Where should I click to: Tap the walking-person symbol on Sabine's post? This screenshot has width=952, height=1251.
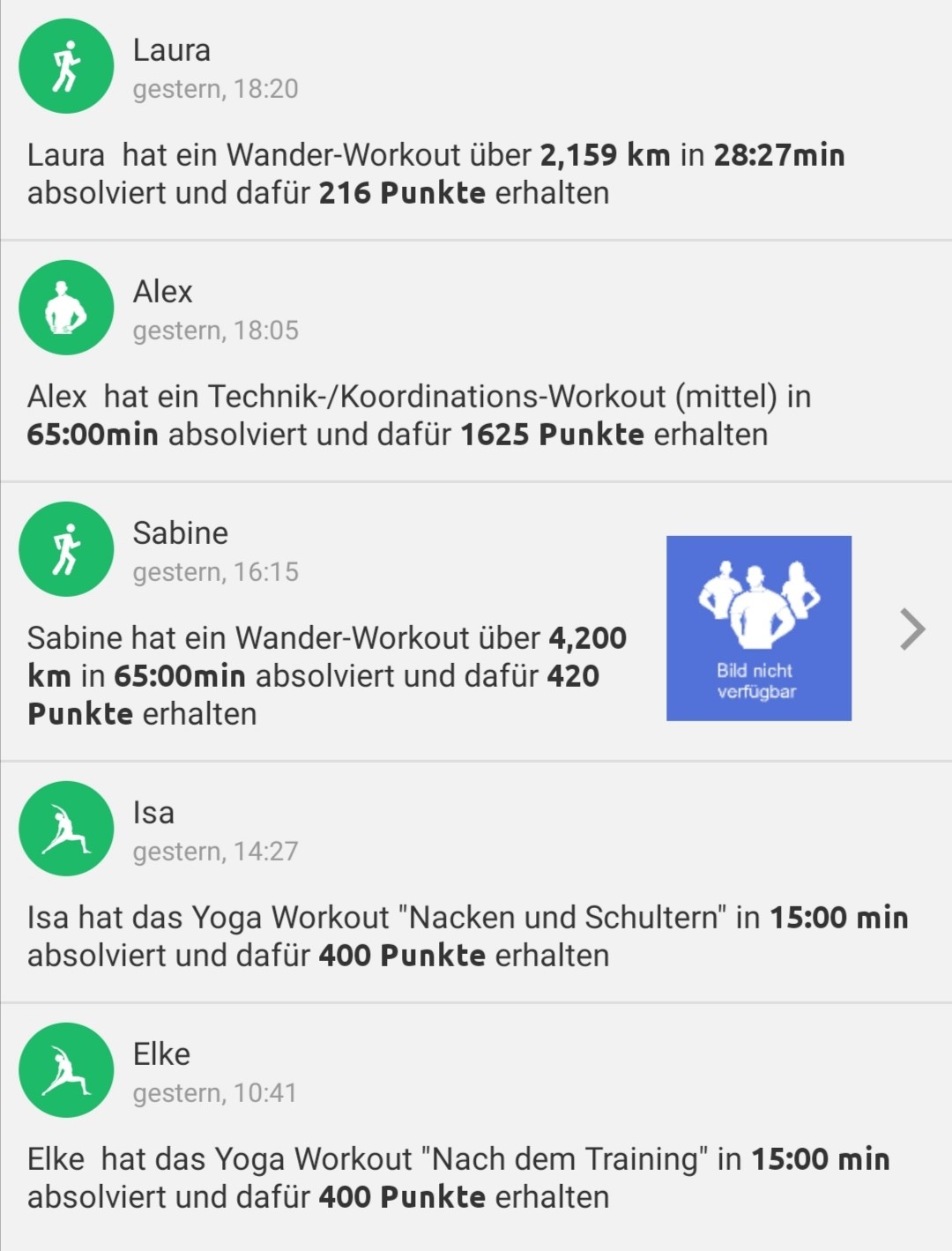[65, 548]
